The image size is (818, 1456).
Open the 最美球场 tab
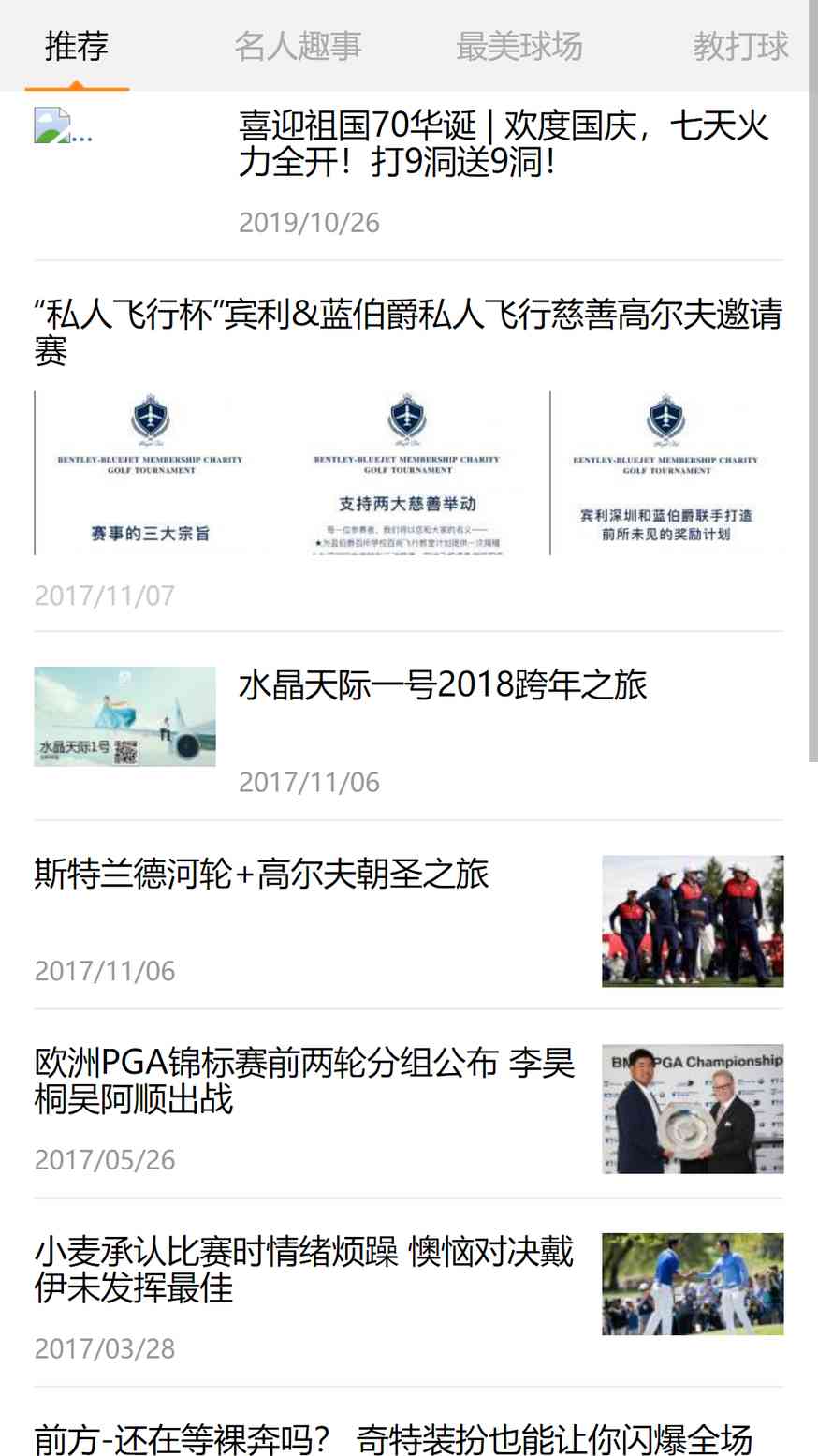pos(519,46)
